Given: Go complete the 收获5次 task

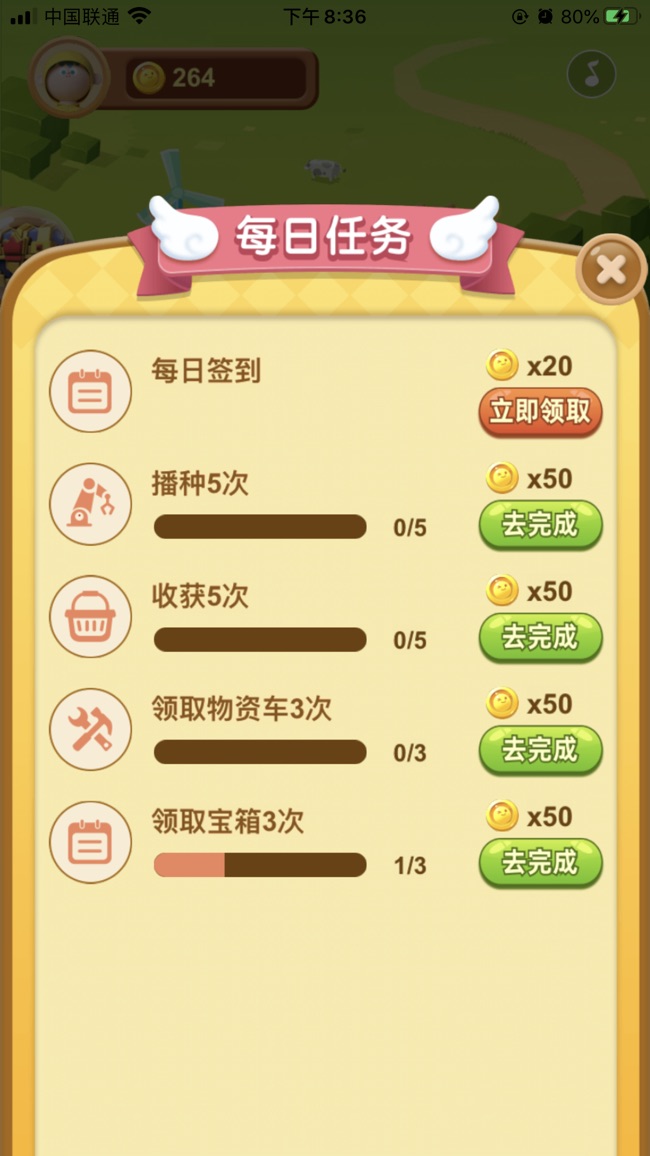Looking at the screenshot, I should click(x=540, y=637).
